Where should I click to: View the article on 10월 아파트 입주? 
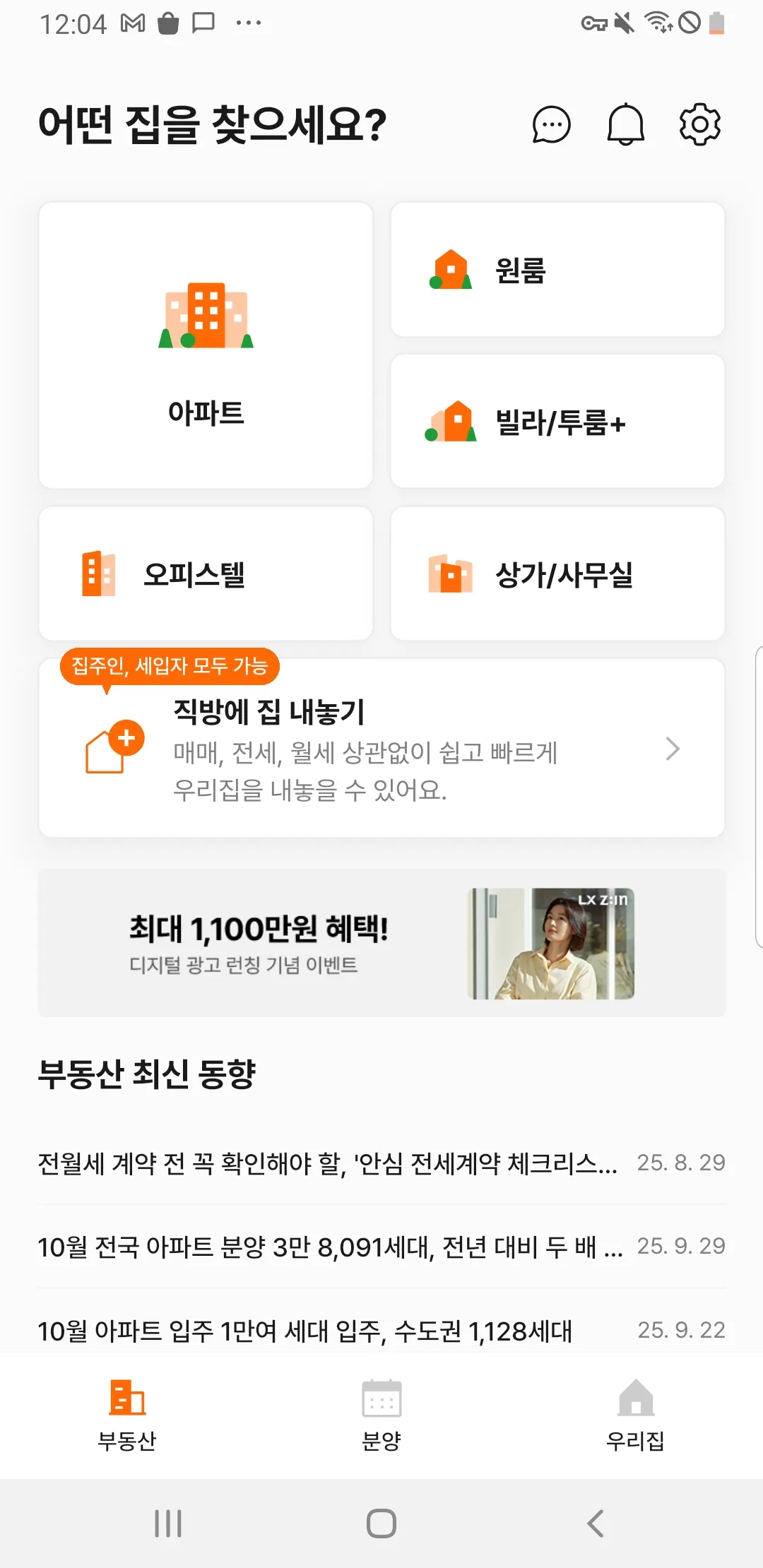pyautogui.click(x=305, y=1331)
